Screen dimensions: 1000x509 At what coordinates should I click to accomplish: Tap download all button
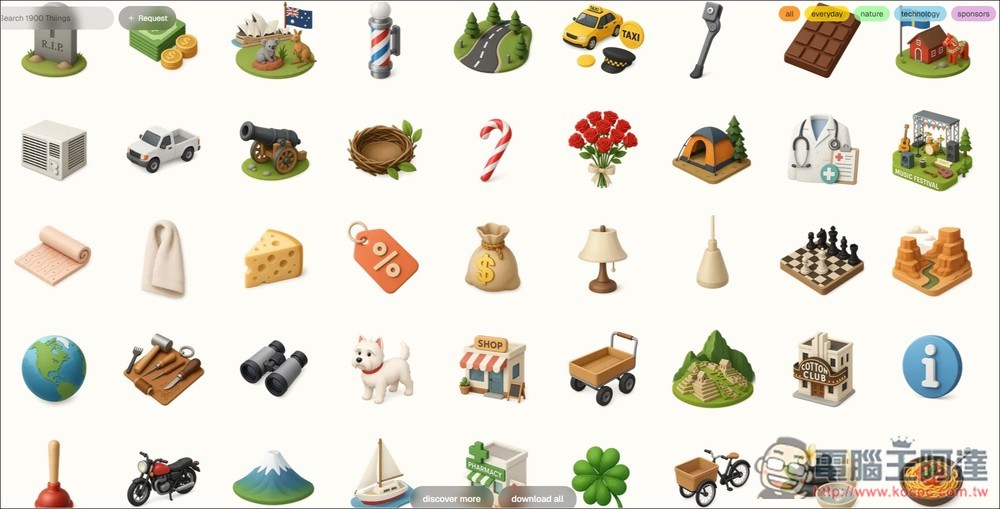[537, 498]
